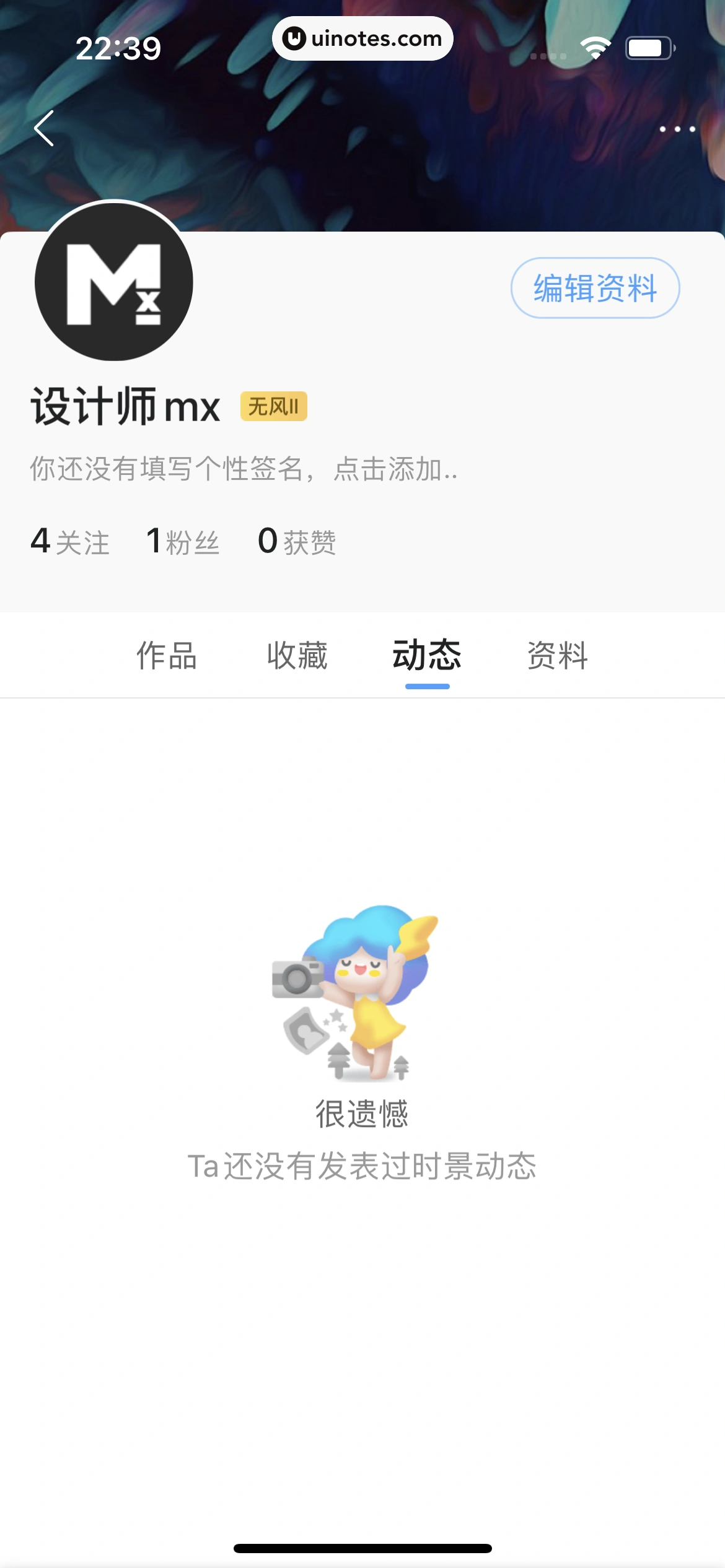Tap the back arrow to leave profile
This screenshot has height=1568, width=725.
(x=43, y=128)
